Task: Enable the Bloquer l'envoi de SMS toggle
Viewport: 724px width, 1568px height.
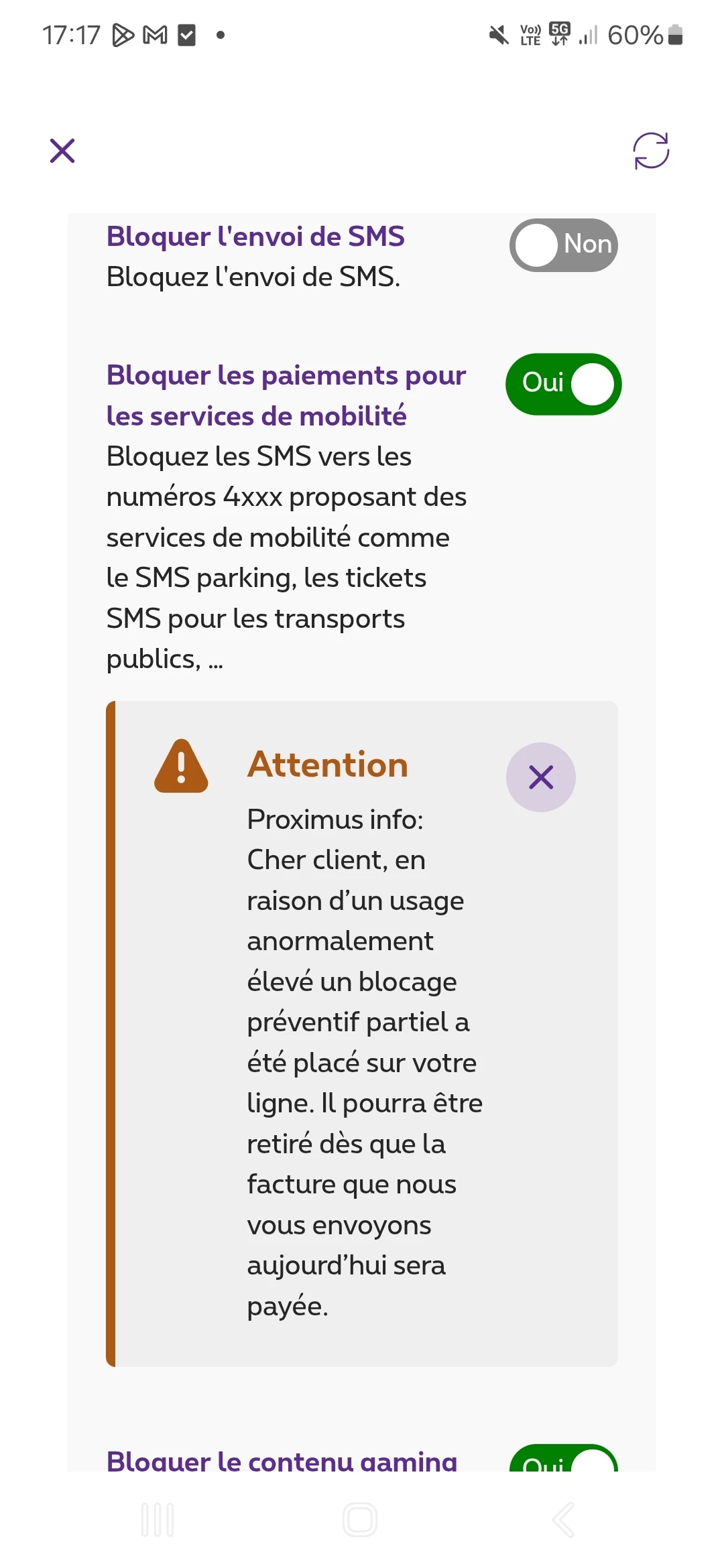Action: click(x=564, y=245)
